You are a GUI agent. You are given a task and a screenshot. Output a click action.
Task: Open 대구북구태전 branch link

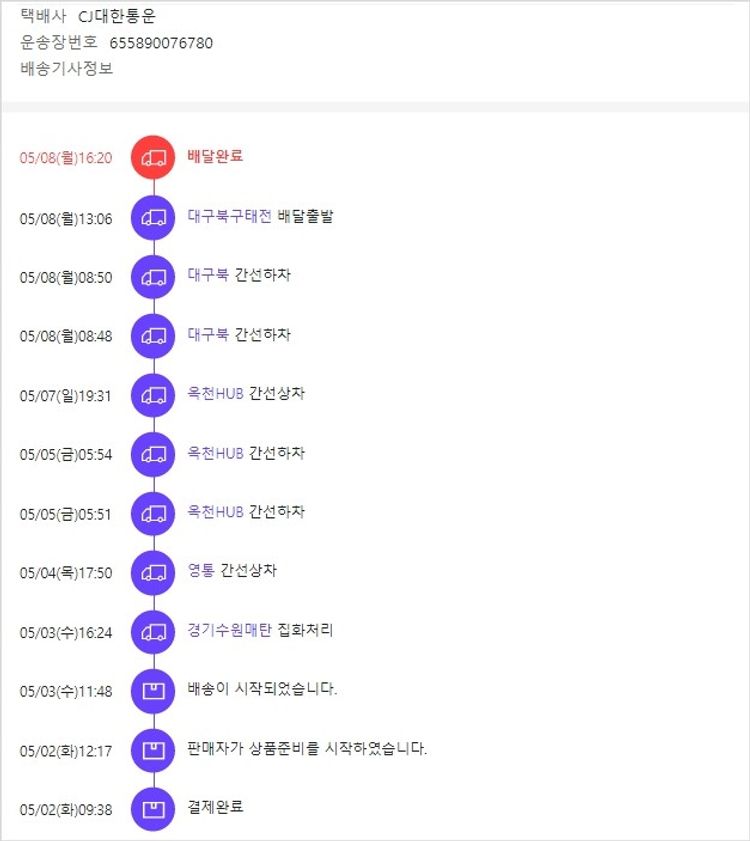pyautogui.click(x=229, y=216)
